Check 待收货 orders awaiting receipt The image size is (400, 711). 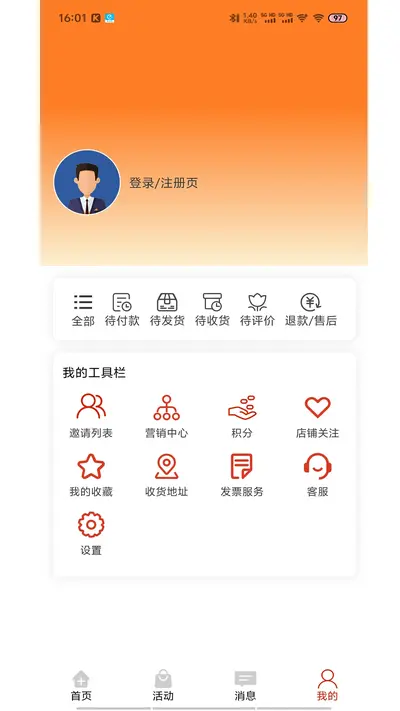(x=212, y=310)
